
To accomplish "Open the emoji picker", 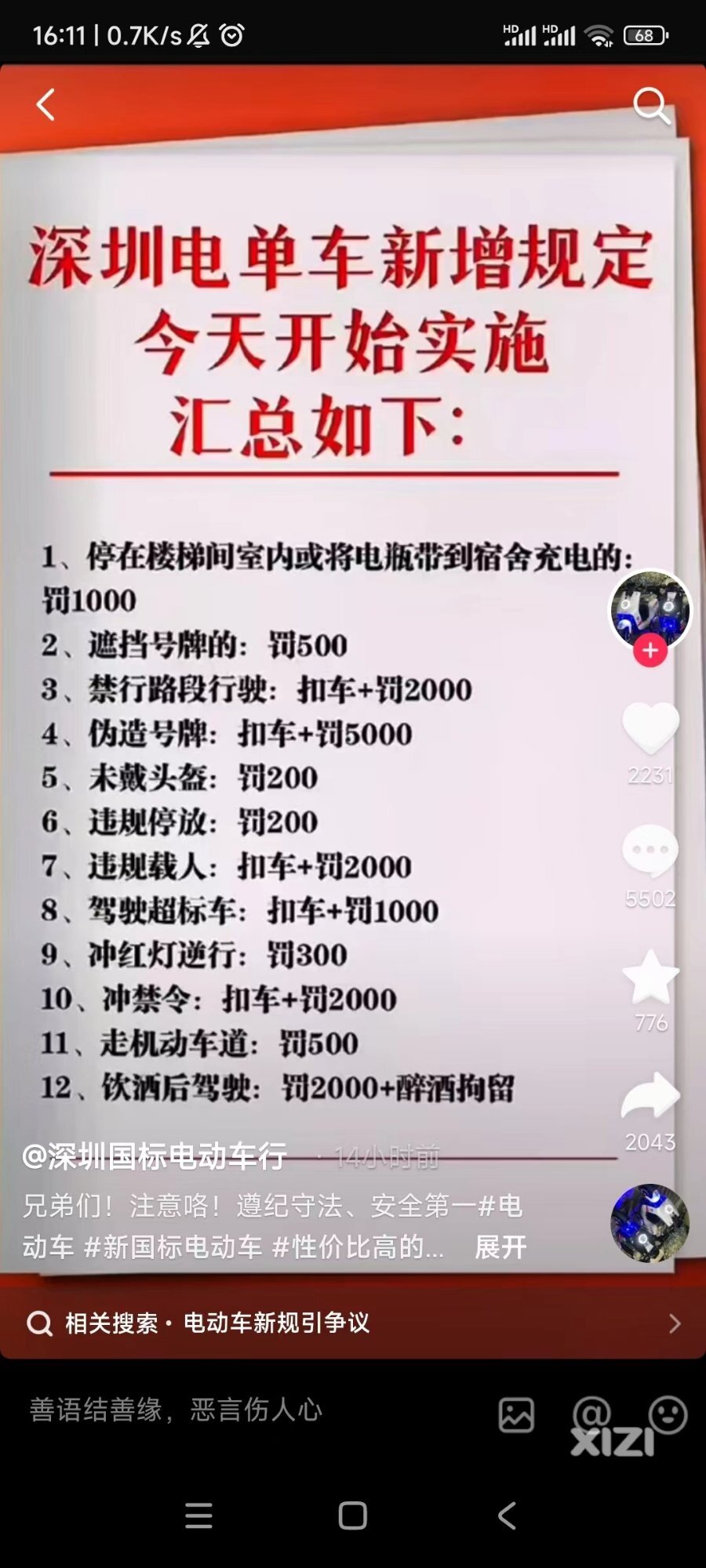I will pyautogui.click(x=668, y=1414).
